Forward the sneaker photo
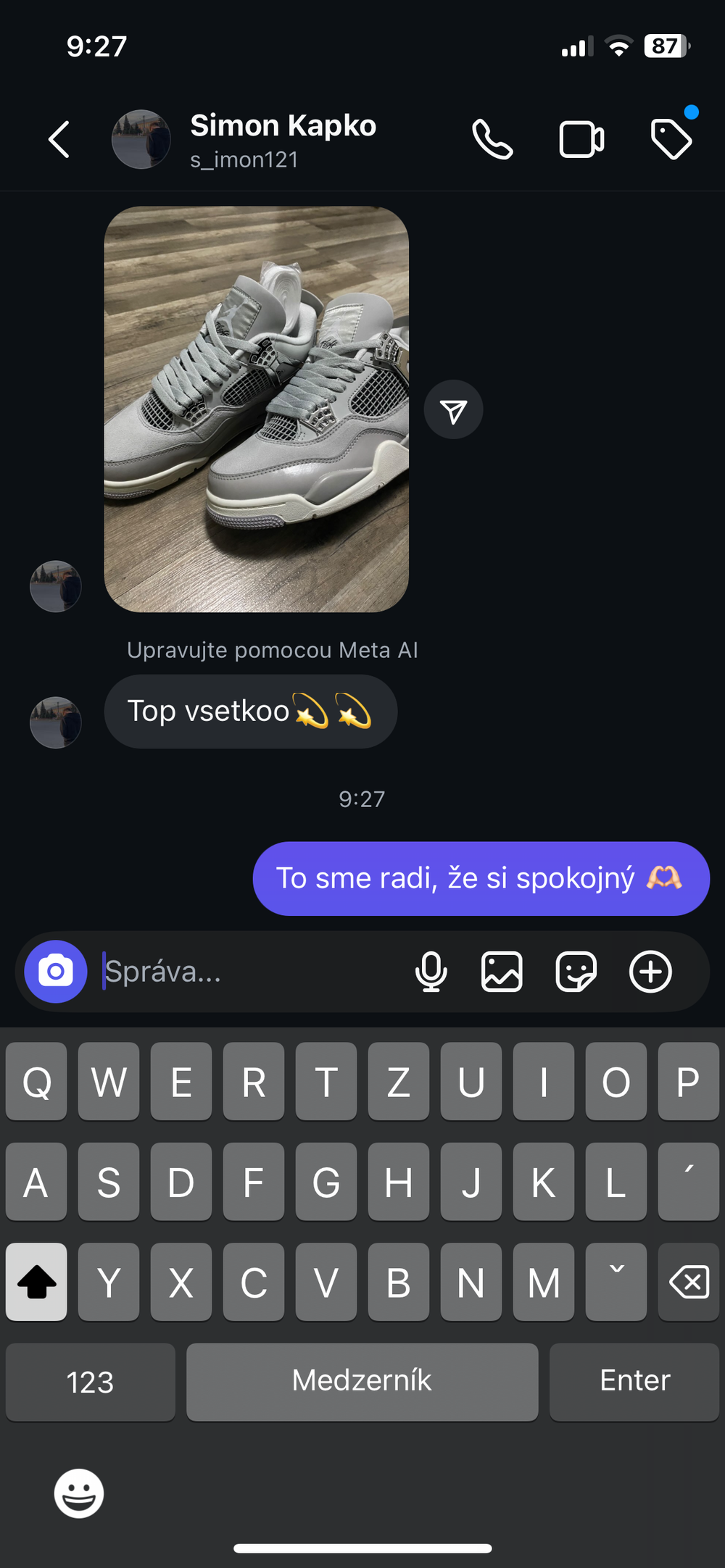This screenshot has height=1568, width=725. tap(453, 410)
